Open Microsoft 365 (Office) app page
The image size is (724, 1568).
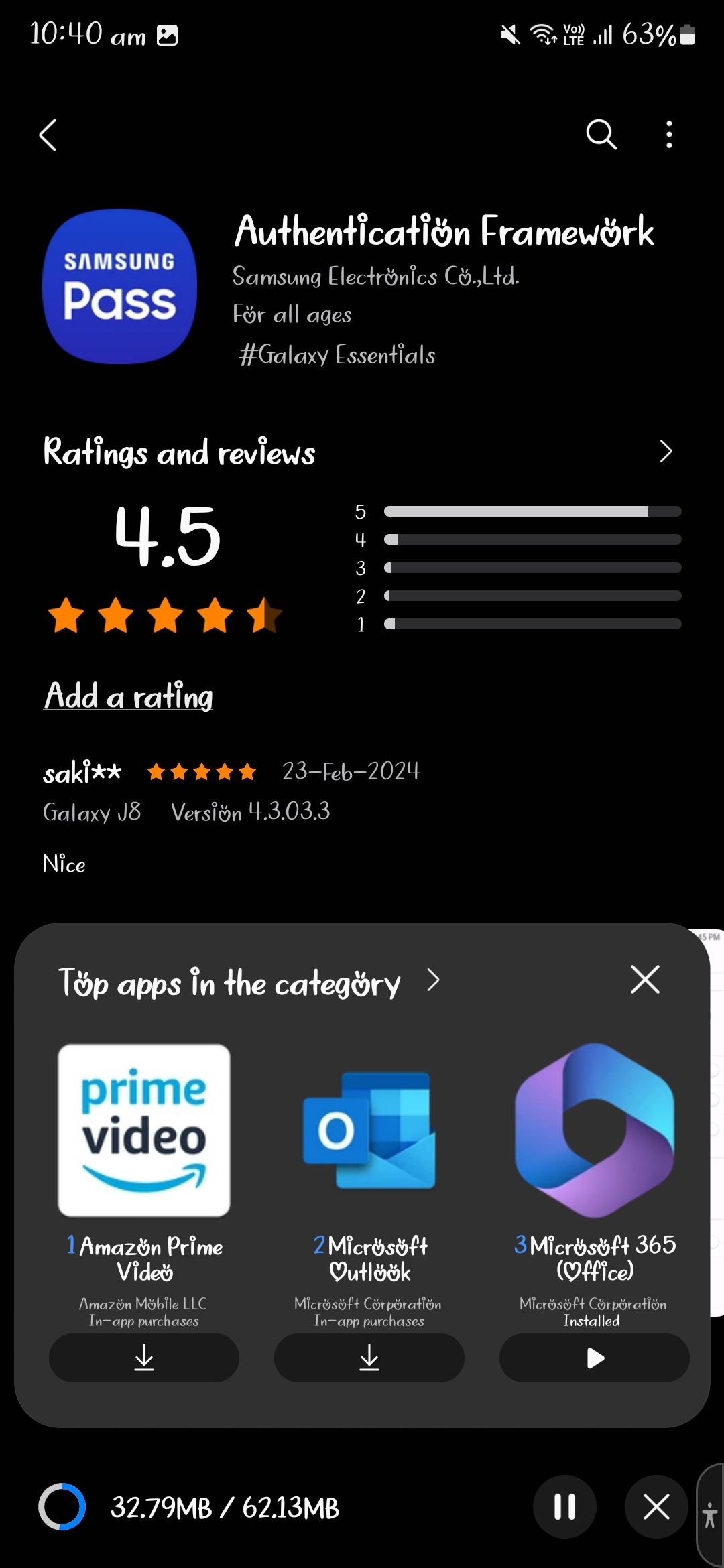pyautogui.click(x=595, y=1130)
